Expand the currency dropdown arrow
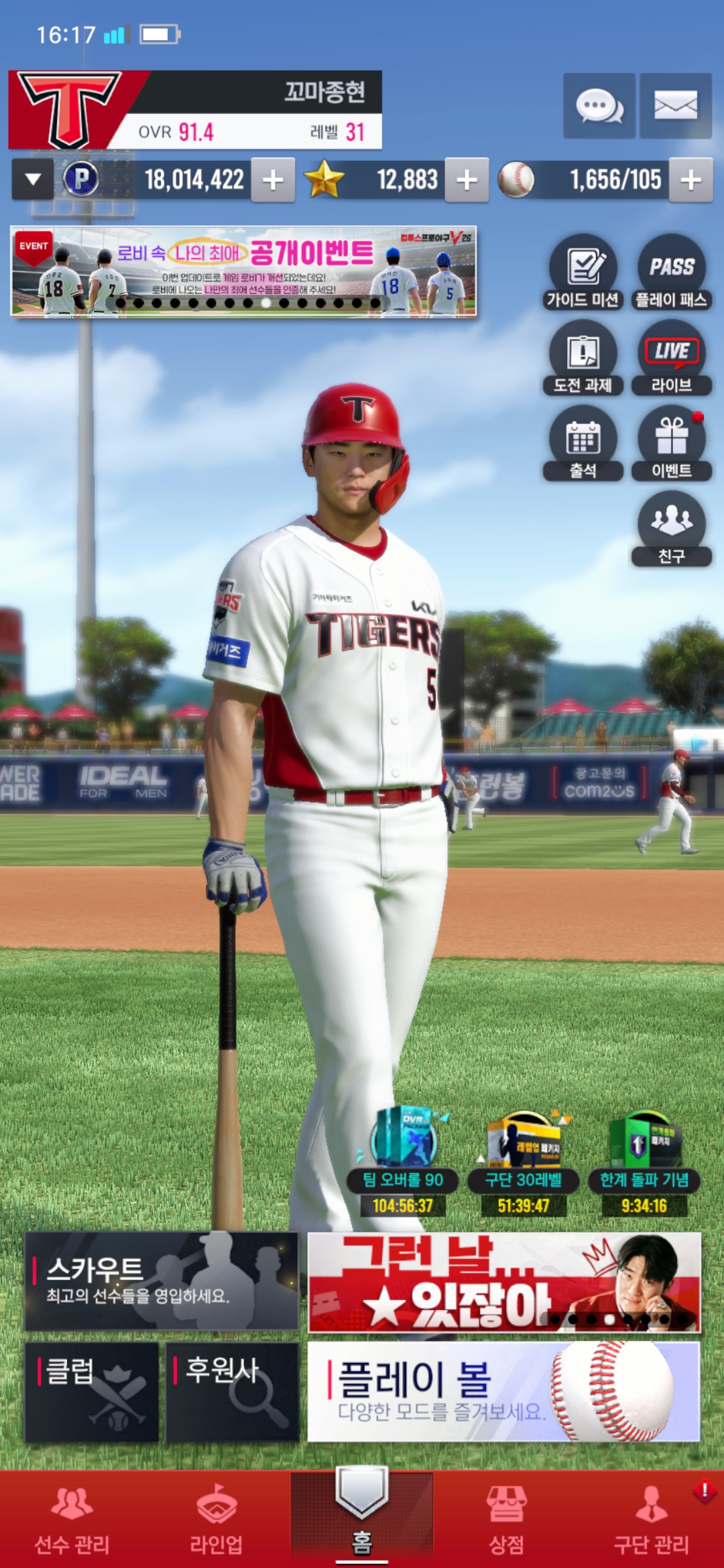 click(x=32, y=180)
